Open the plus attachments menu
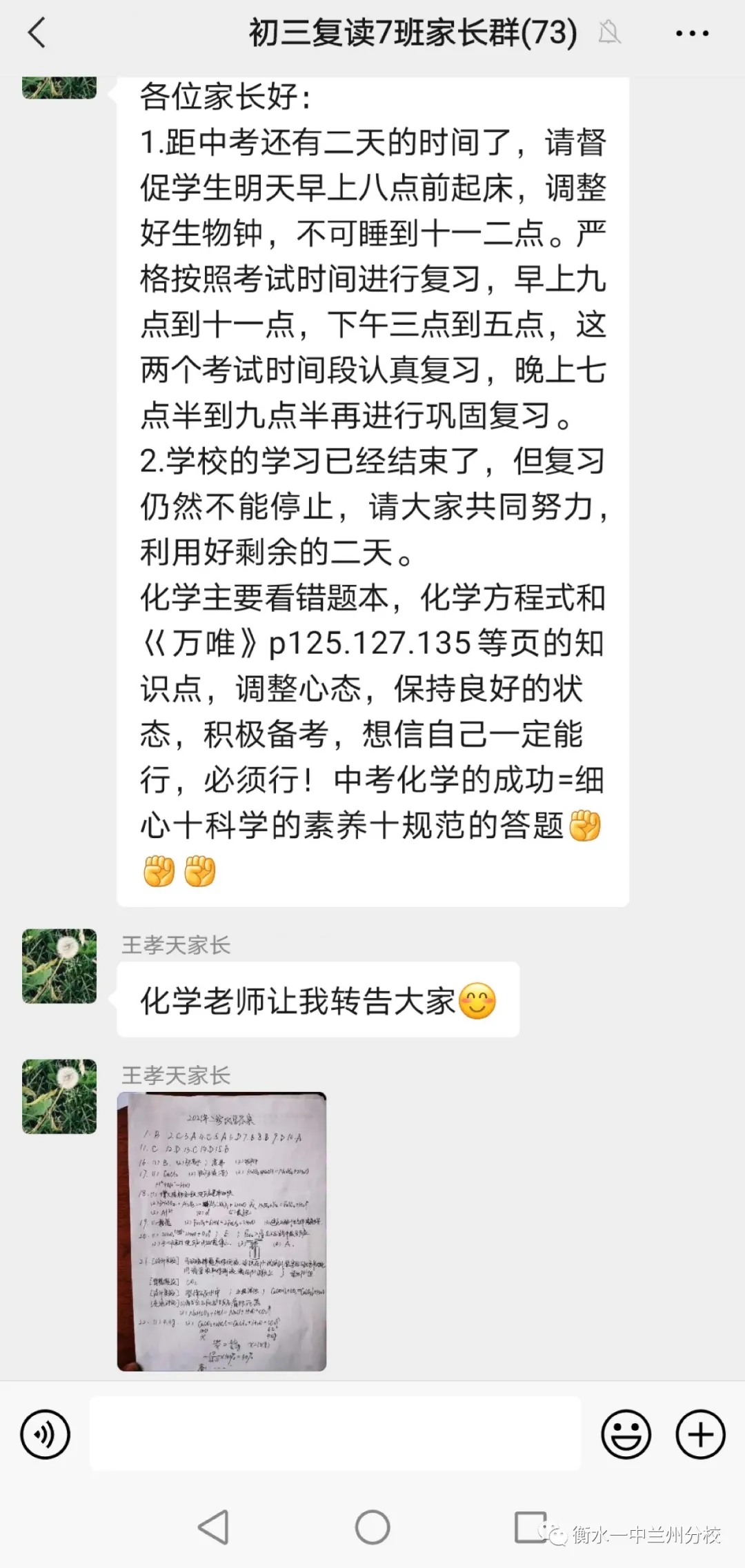745x1568 pixels. point(700,1435)
